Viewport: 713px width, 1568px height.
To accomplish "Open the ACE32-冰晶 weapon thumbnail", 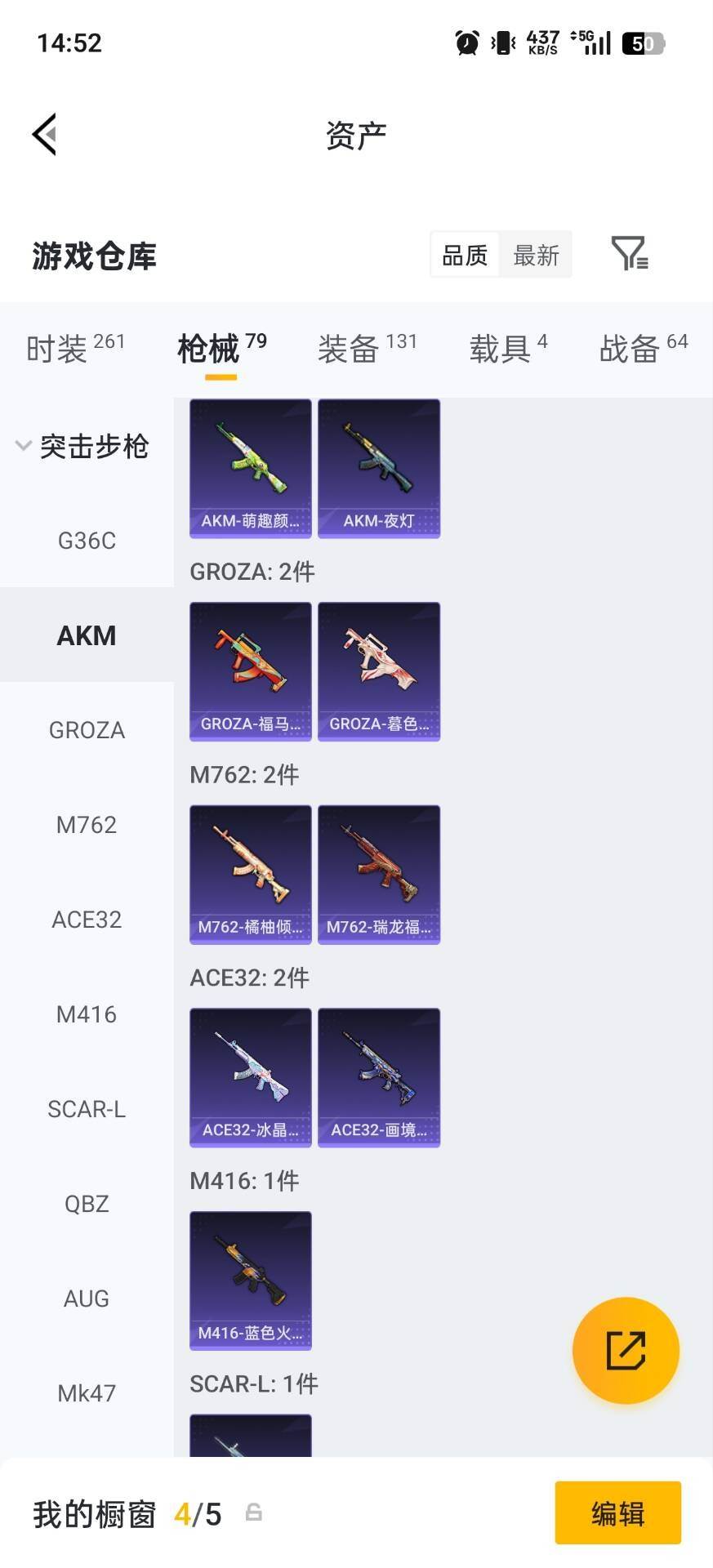I will tap(250, 1078).
